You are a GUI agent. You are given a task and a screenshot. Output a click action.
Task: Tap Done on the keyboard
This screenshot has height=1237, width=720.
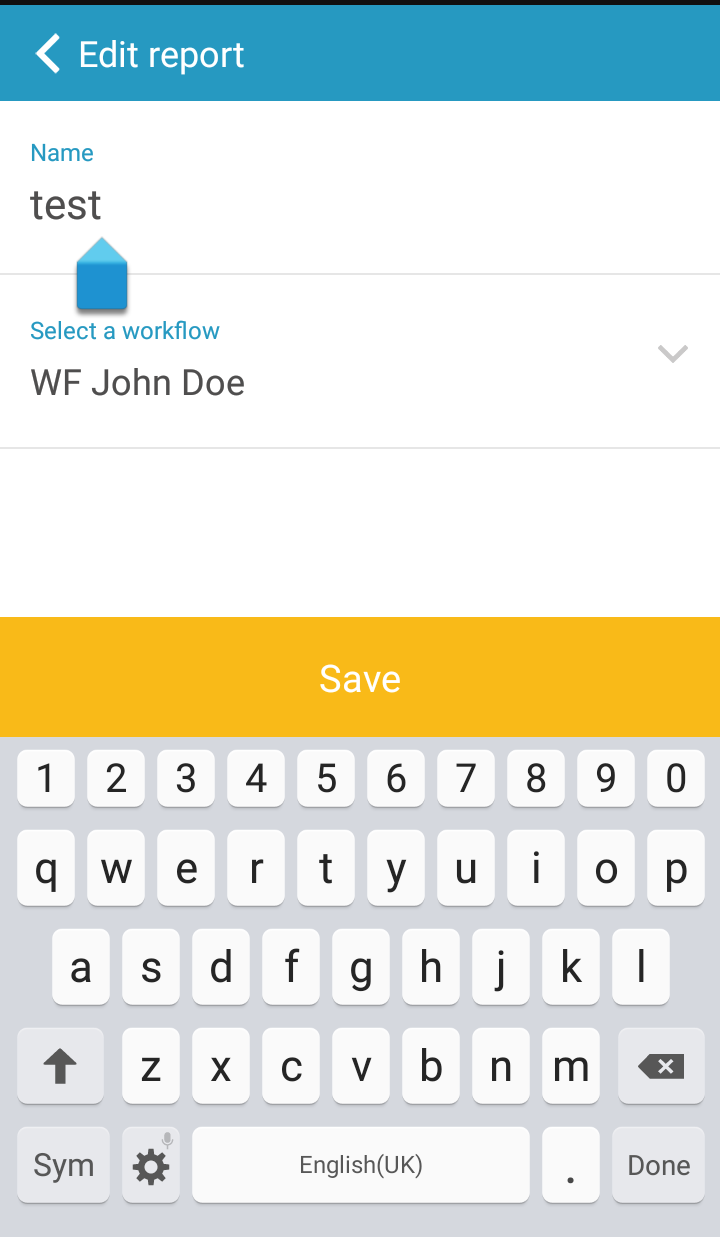(658, 1164)
